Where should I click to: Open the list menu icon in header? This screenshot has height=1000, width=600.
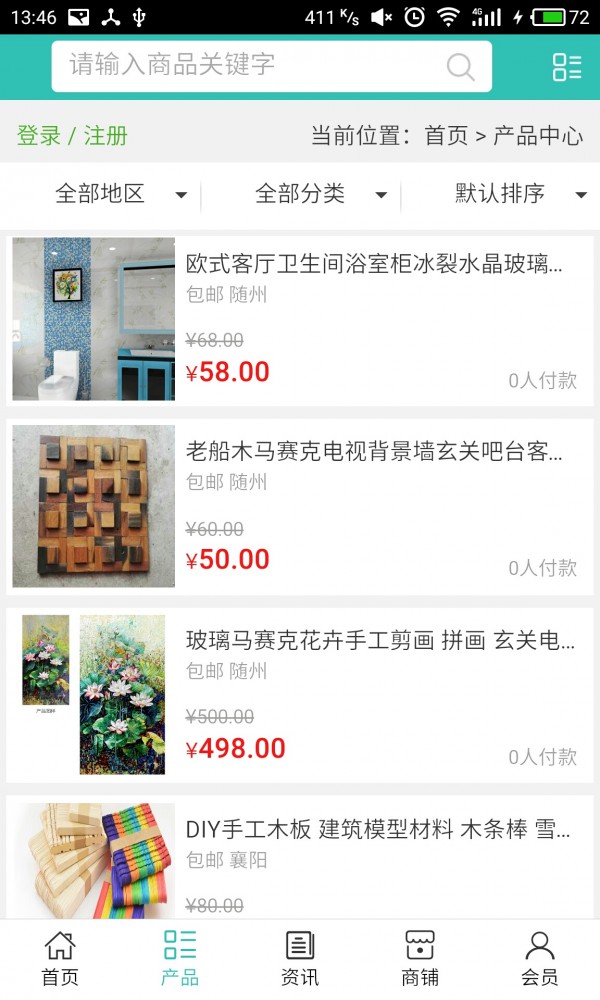pyautogui.click(x=566, y=67)
